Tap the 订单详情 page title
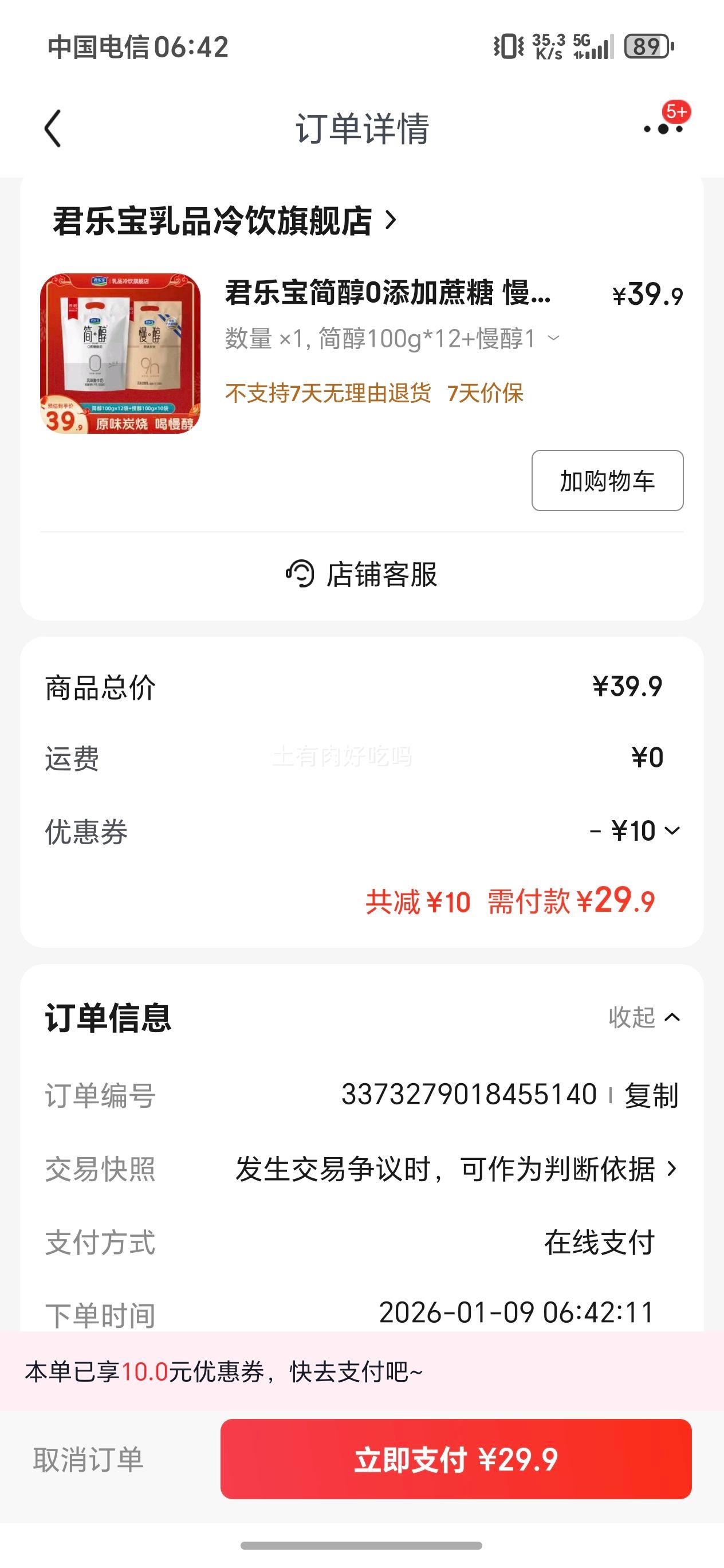724x1568 pixels. pos(362,130)
